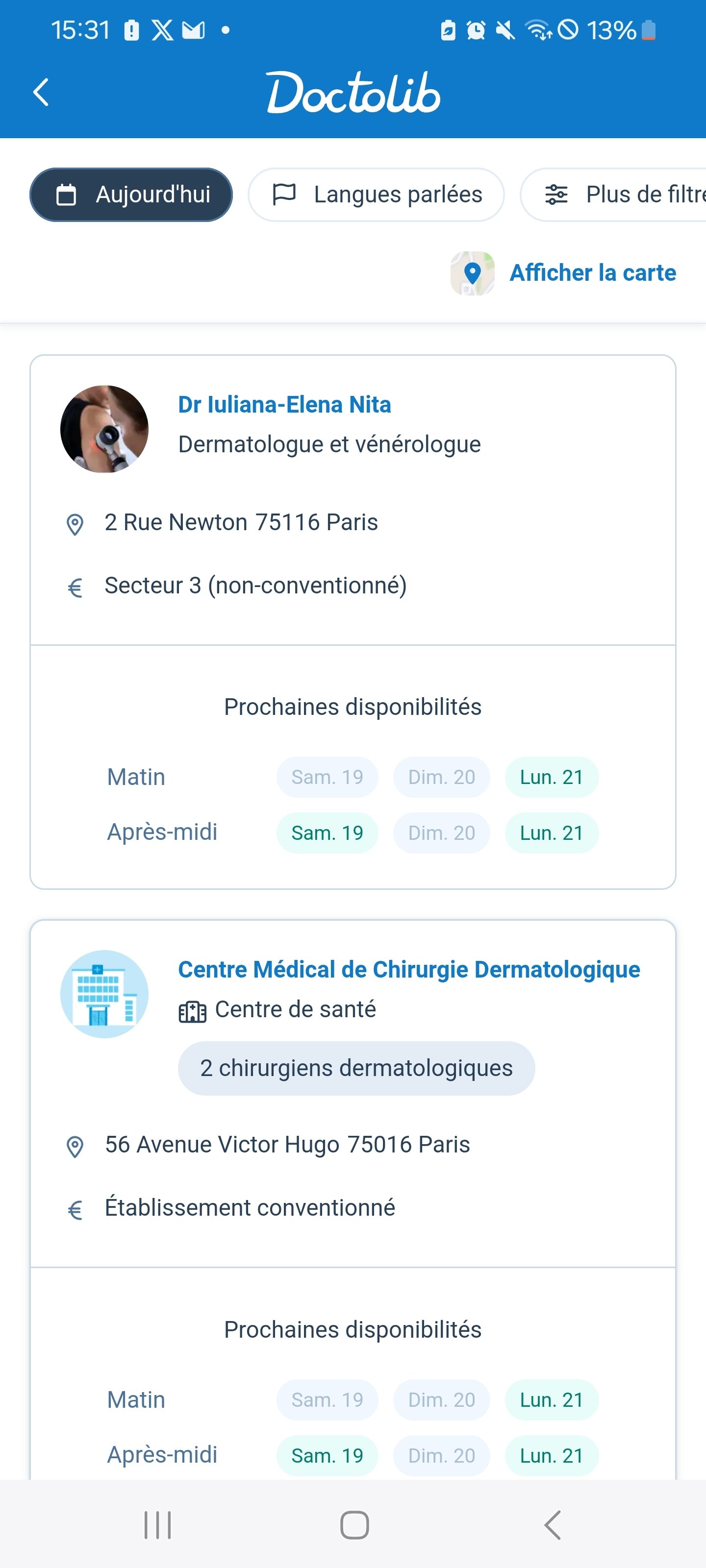Viewport: 706px width, 1568px height.
Task: Tap the 2 chirurgiens dermatologiques chip
Action: (356, 1068)
